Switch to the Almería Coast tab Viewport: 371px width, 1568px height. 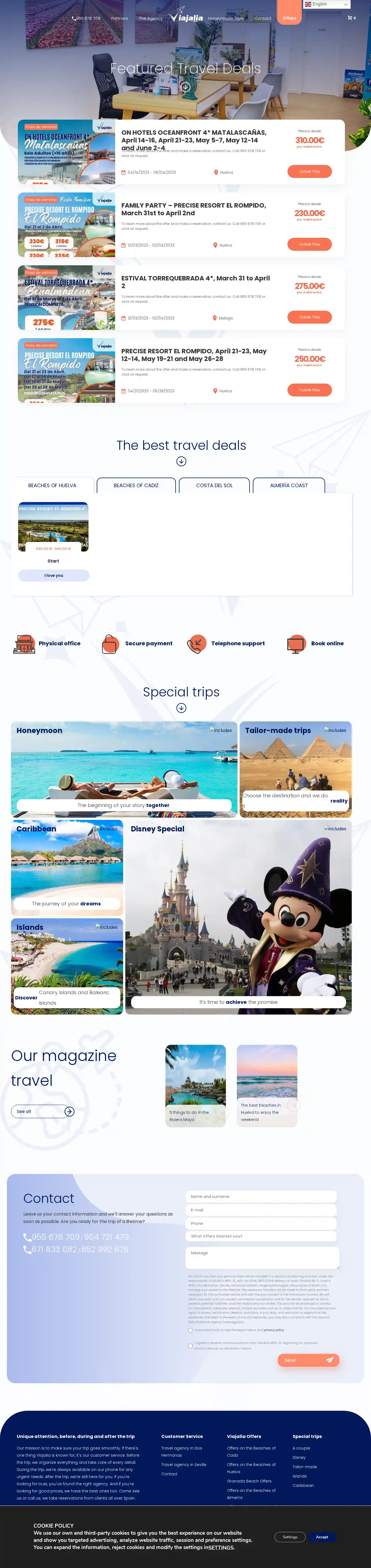pos(289,486)
